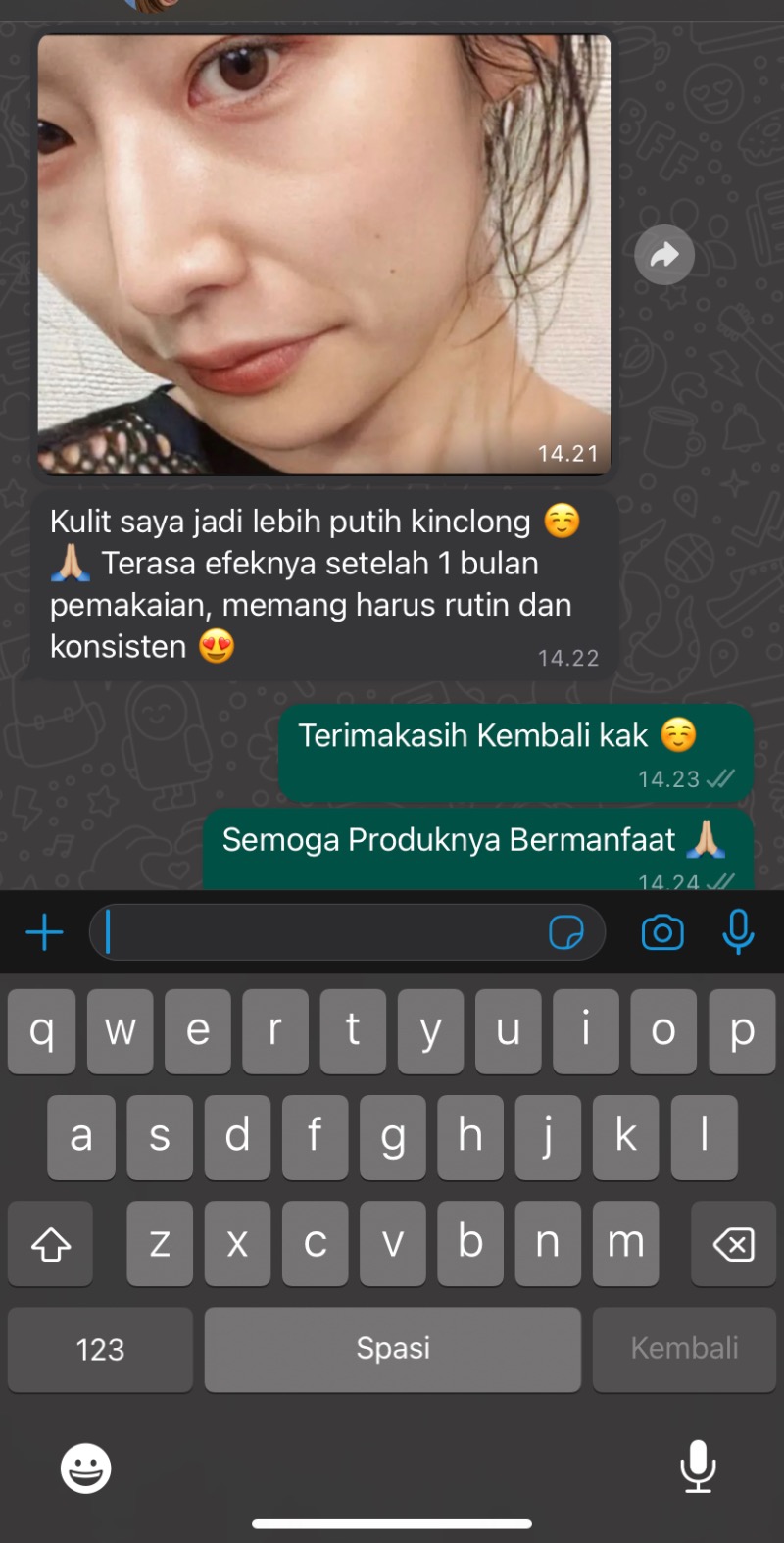Forward the received photo using the arrow icon
Viewport: 784px width, 1543px height.
(x=664, y=256)
